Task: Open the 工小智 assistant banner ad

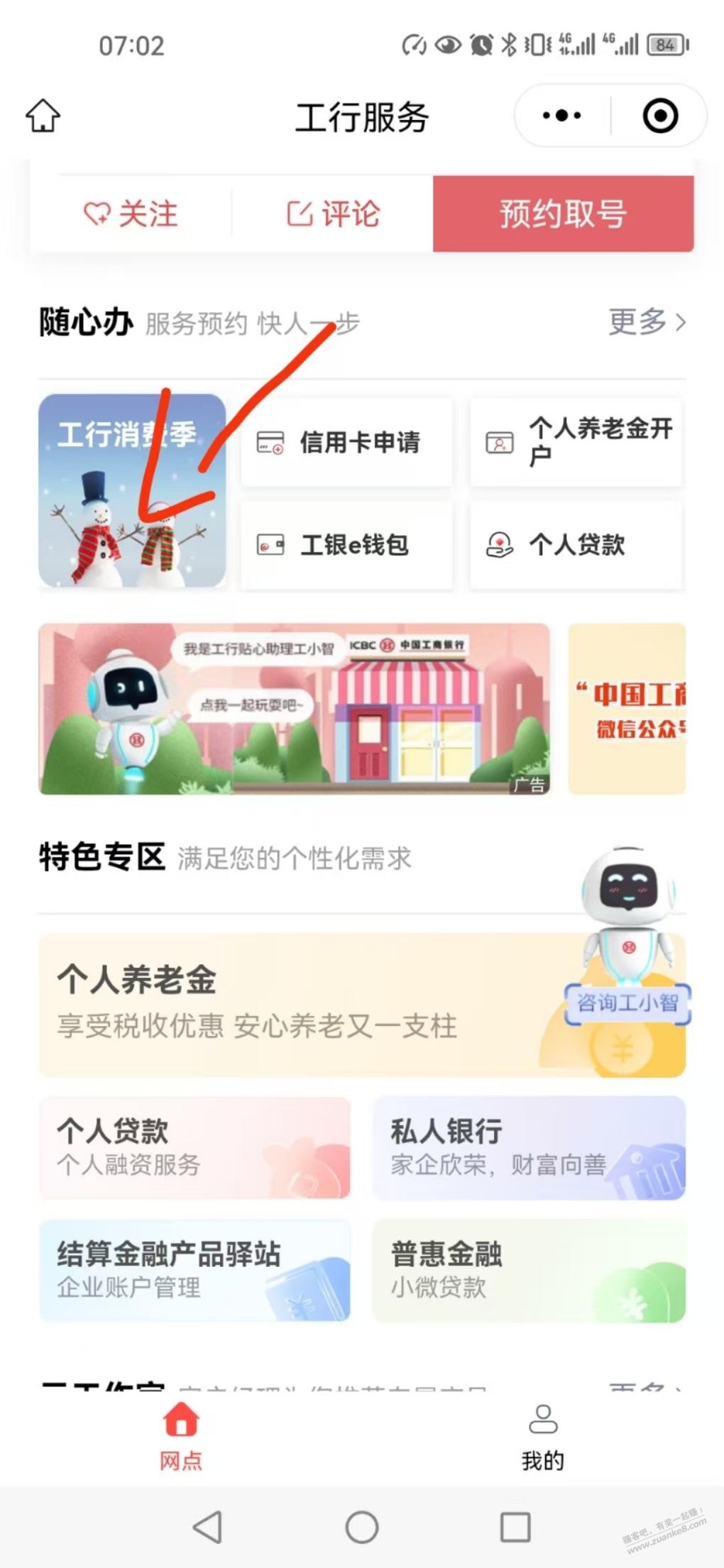Action: (x=294, y=708)
